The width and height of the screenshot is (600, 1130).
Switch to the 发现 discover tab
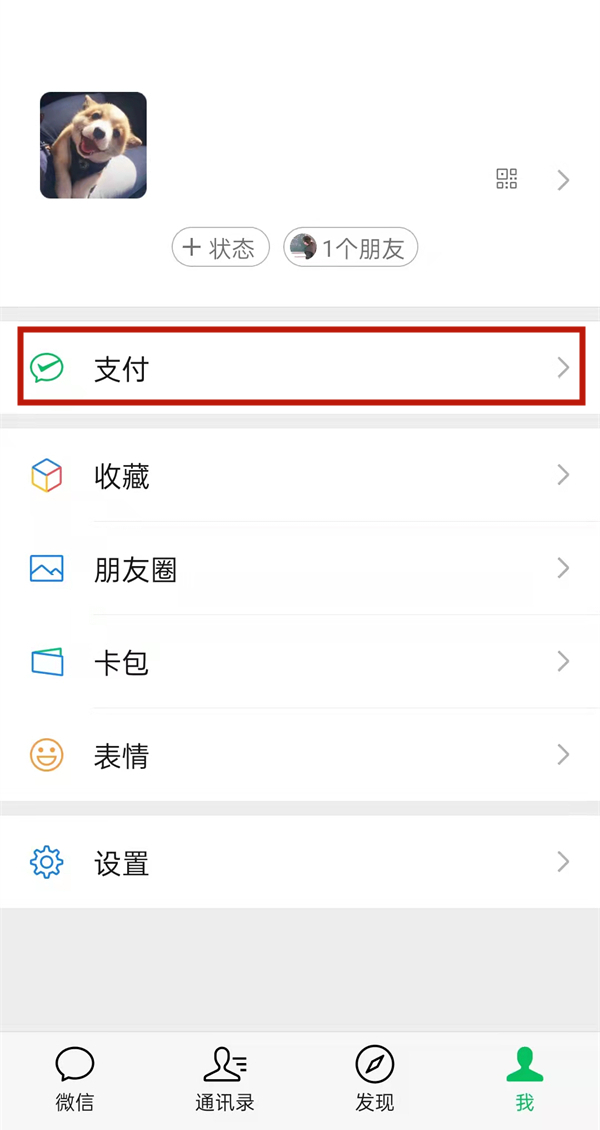[375, 1080]
